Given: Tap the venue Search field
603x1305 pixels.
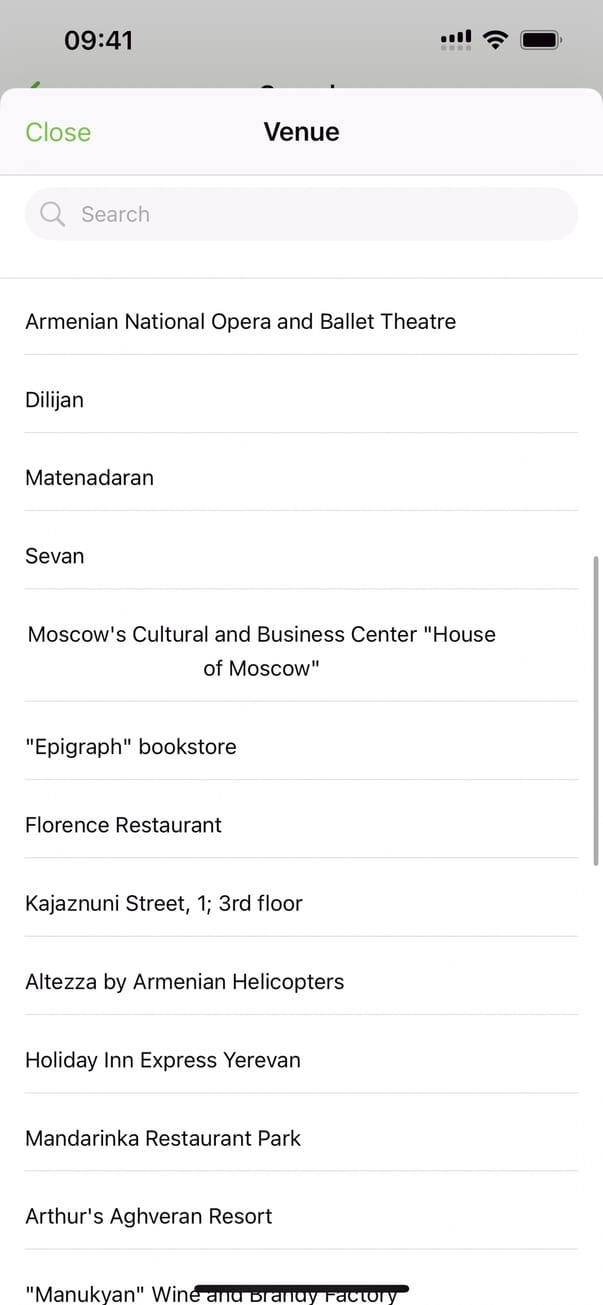Looking at the screenshot, I should [300, 214].
